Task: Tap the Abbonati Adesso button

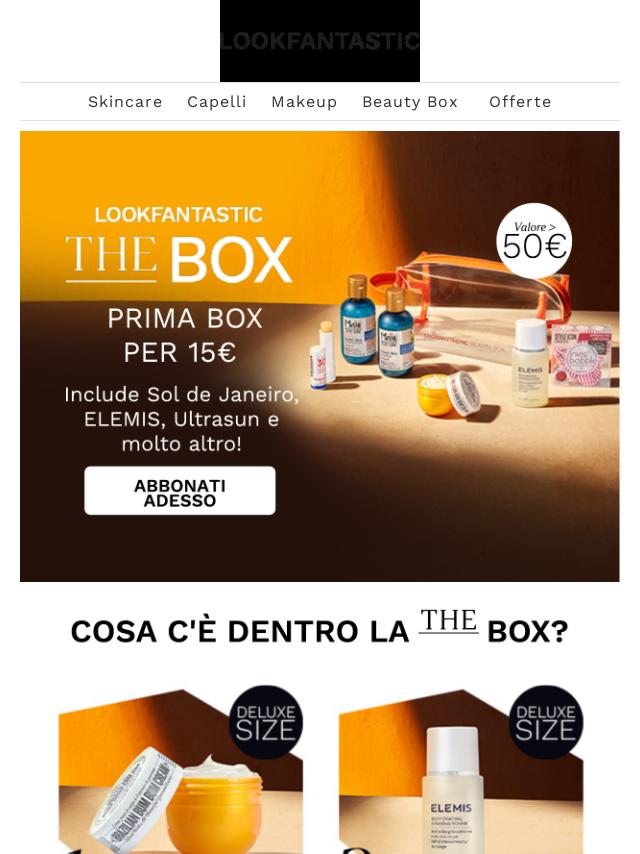Action: (x=180, y=491)
